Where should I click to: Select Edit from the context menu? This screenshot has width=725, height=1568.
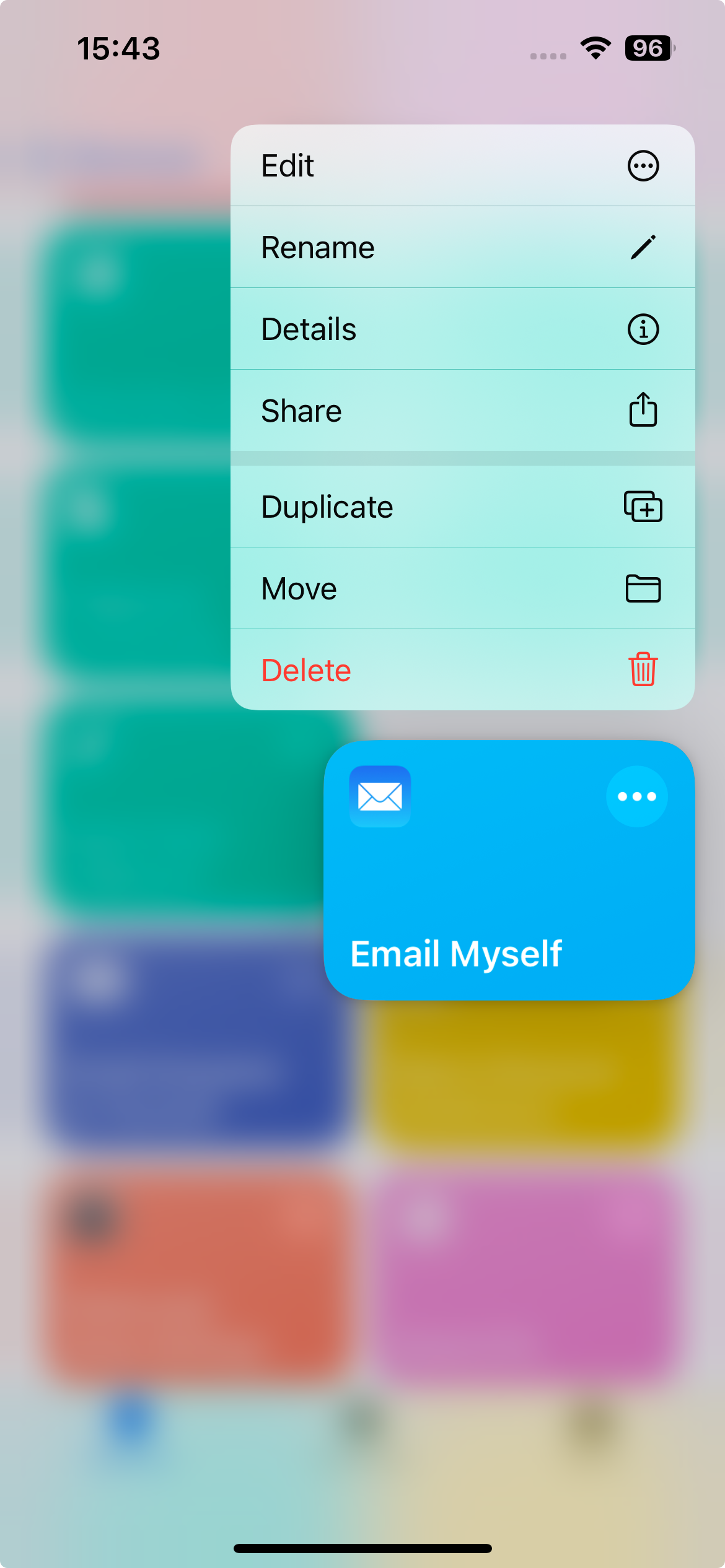click(x=462, y=166)
